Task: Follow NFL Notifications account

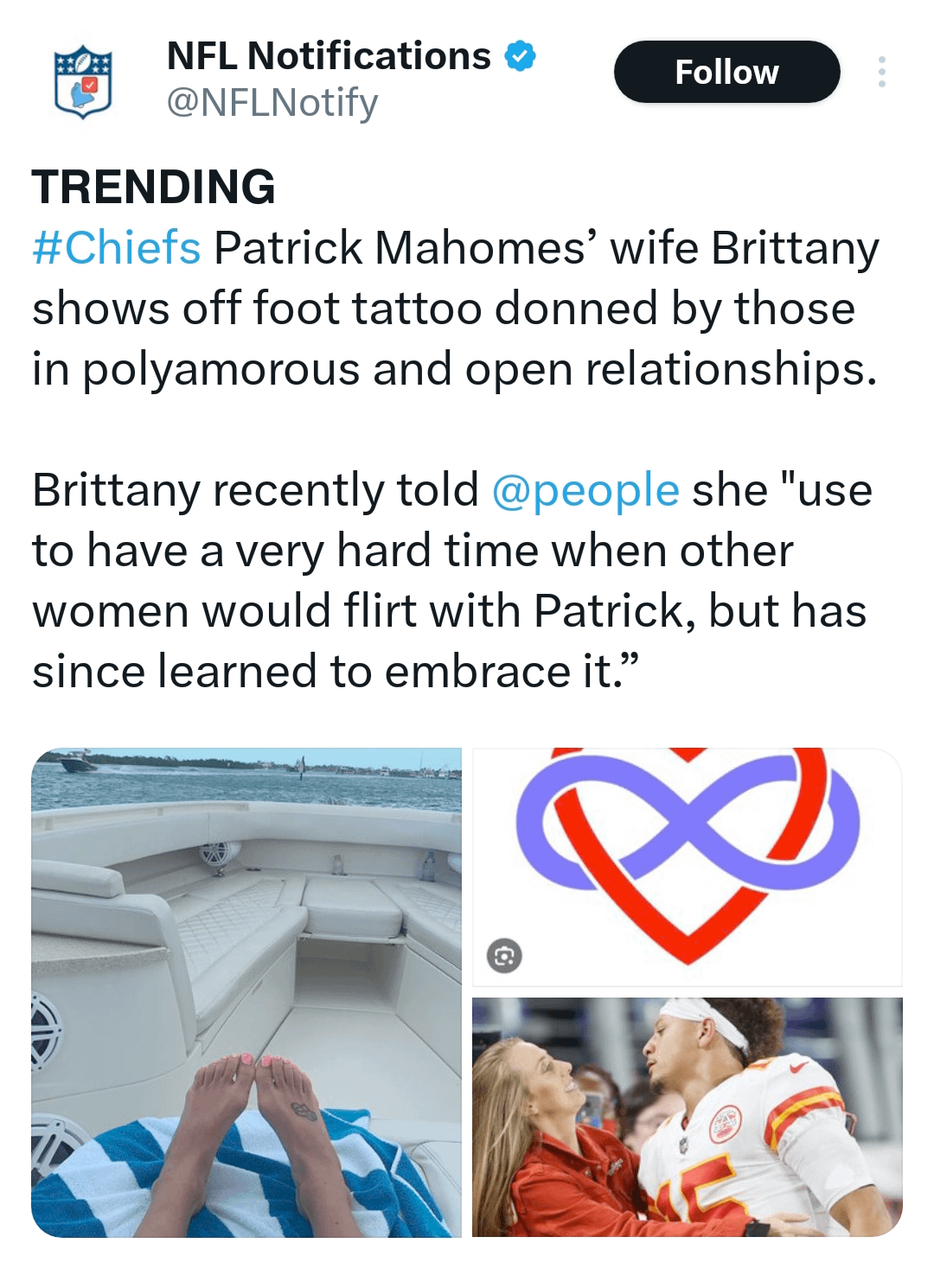Action: point(726,72)
